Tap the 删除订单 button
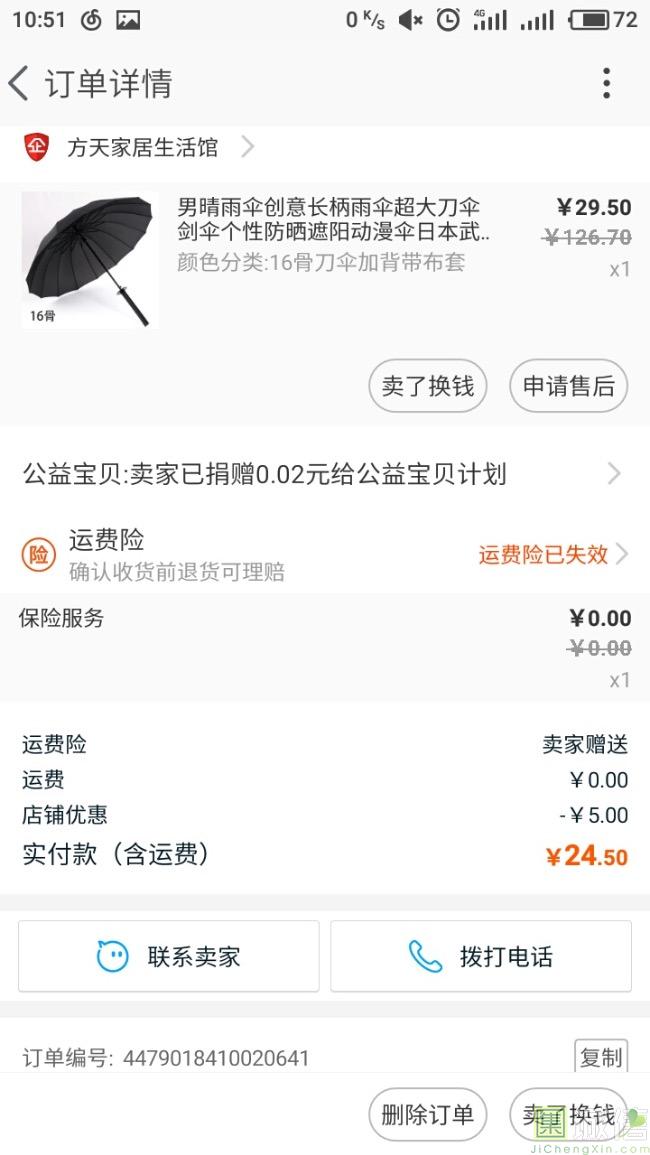The height and width of the screenshot is (1155, 650). coord(428,1115)
